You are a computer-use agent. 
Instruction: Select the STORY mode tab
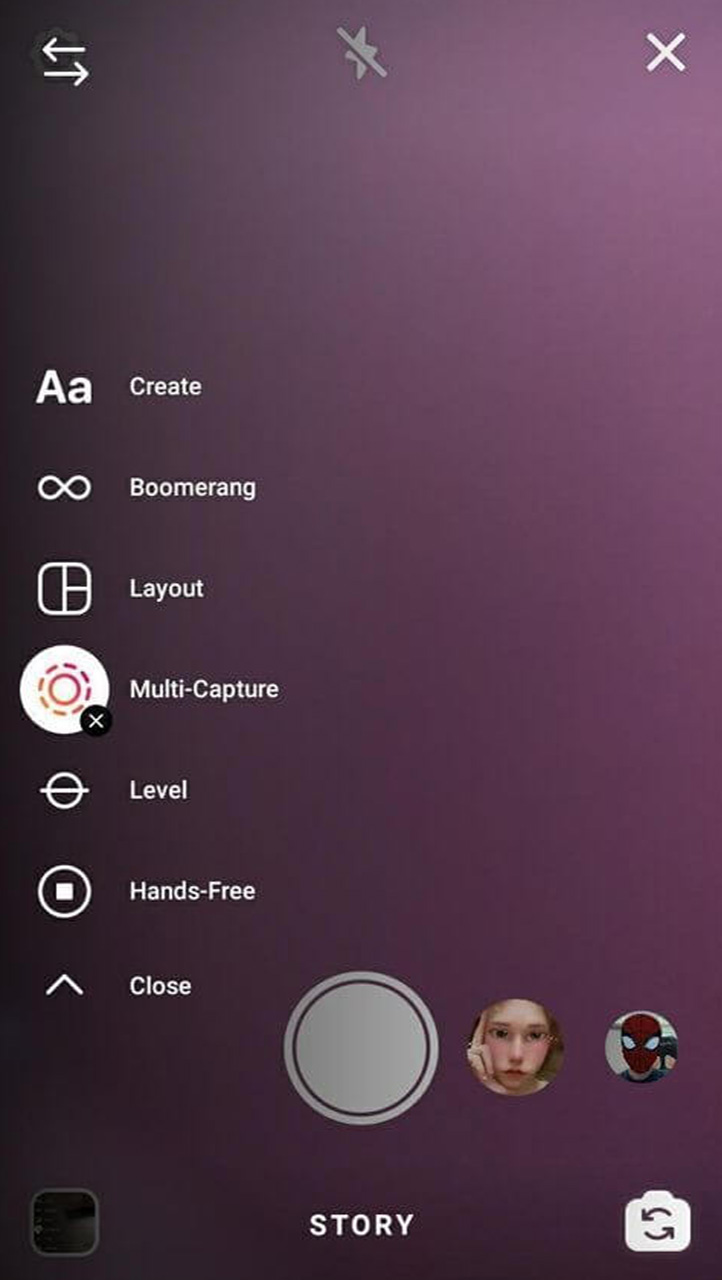click(361, 1225)
